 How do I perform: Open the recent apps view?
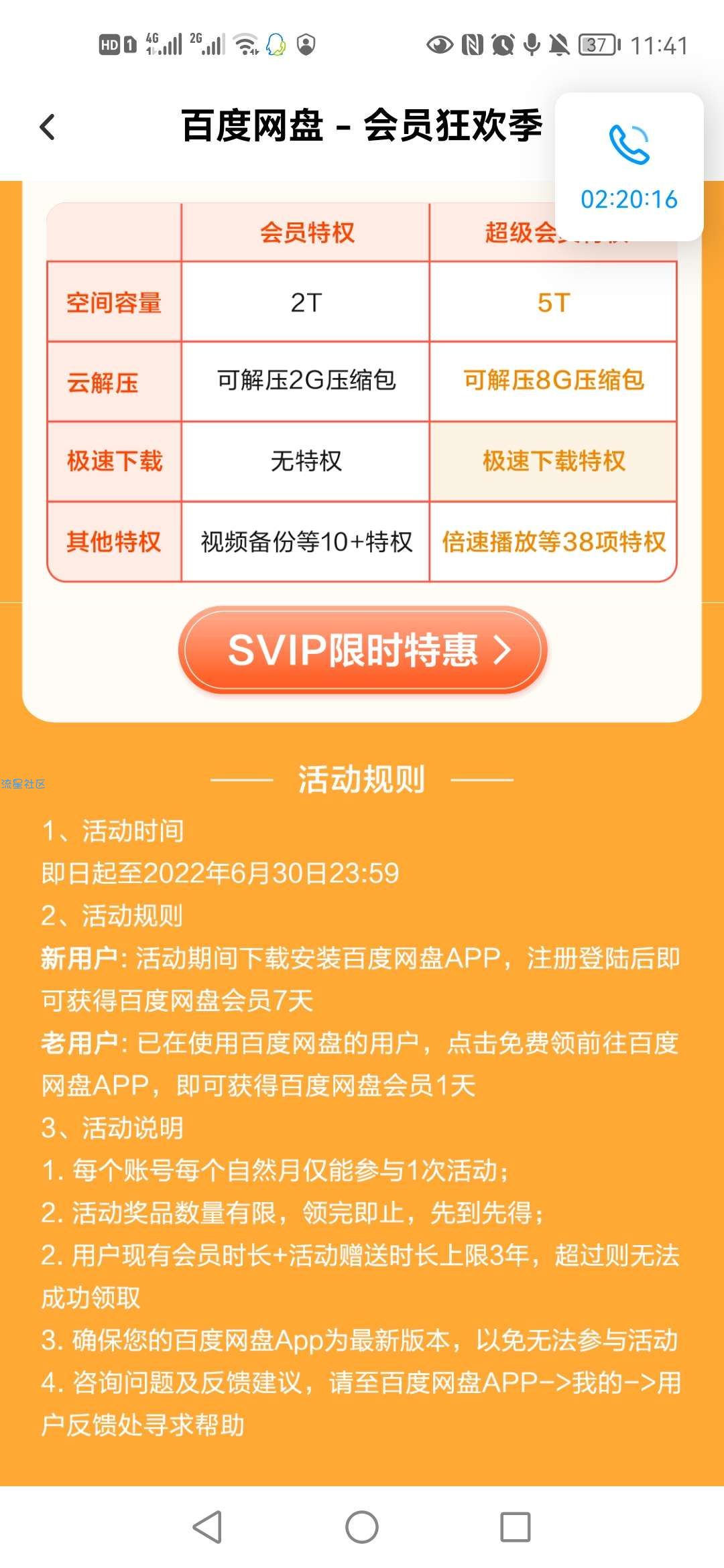516,1527
